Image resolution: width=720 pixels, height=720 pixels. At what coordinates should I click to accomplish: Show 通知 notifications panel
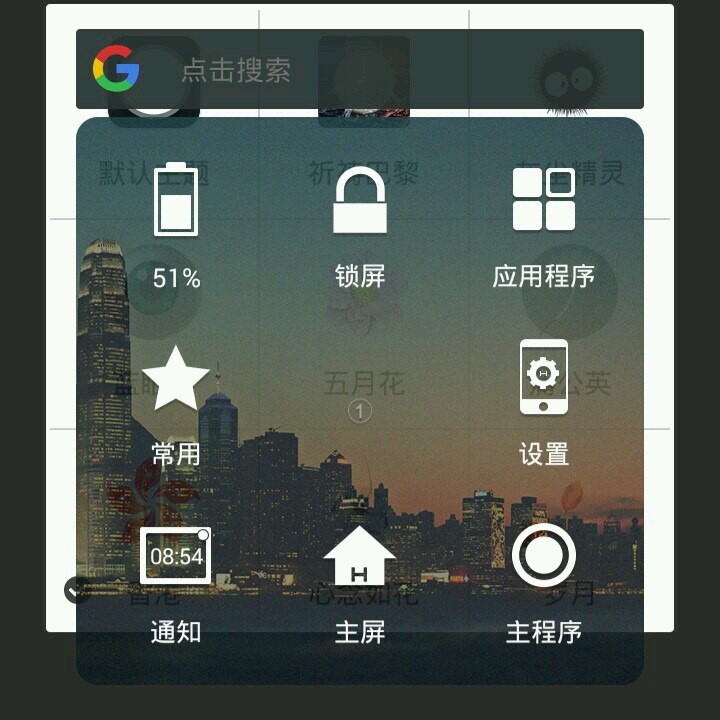[x=176, y=578]
